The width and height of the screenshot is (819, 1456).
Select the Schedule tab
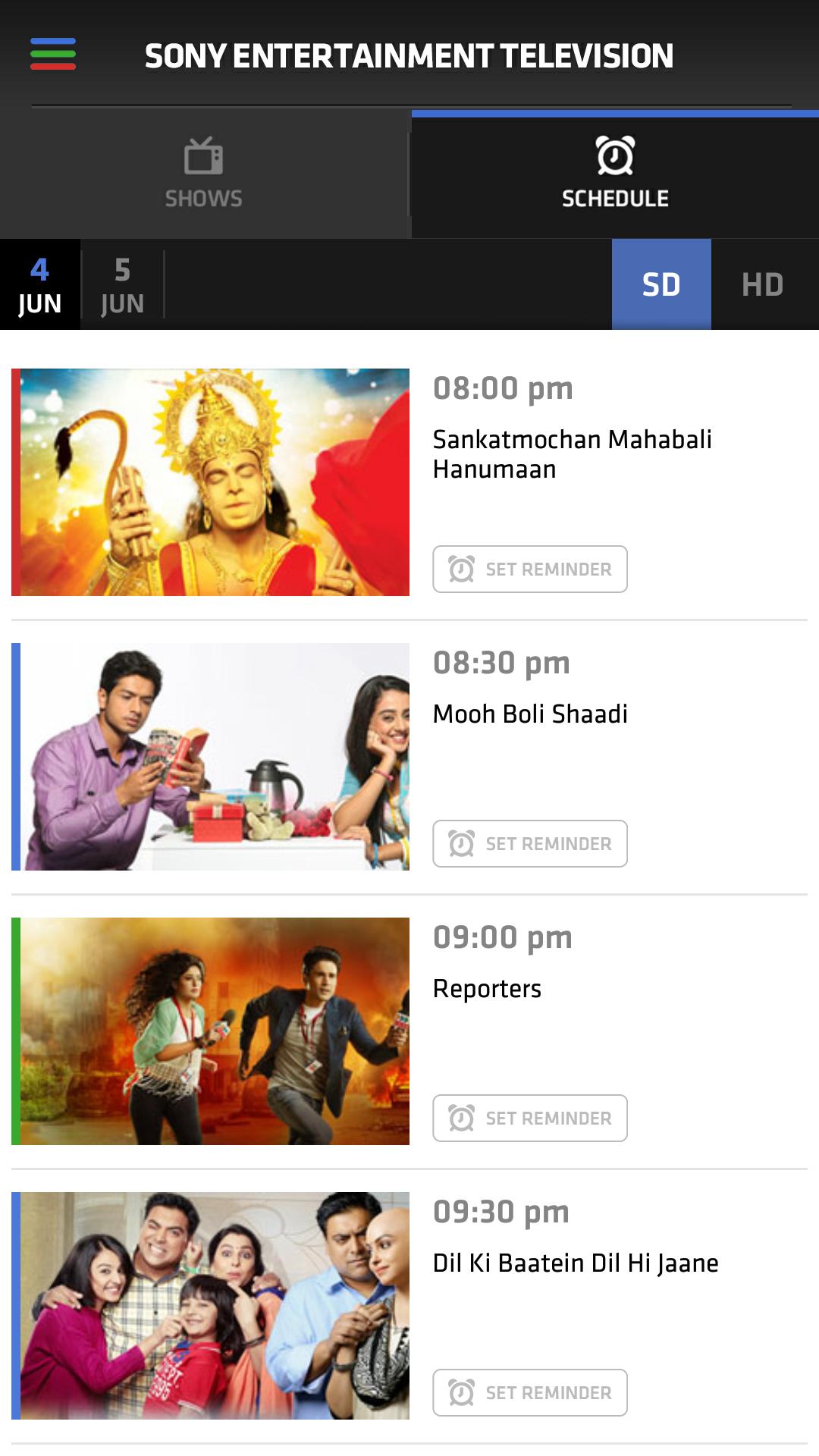coord(615,174)
